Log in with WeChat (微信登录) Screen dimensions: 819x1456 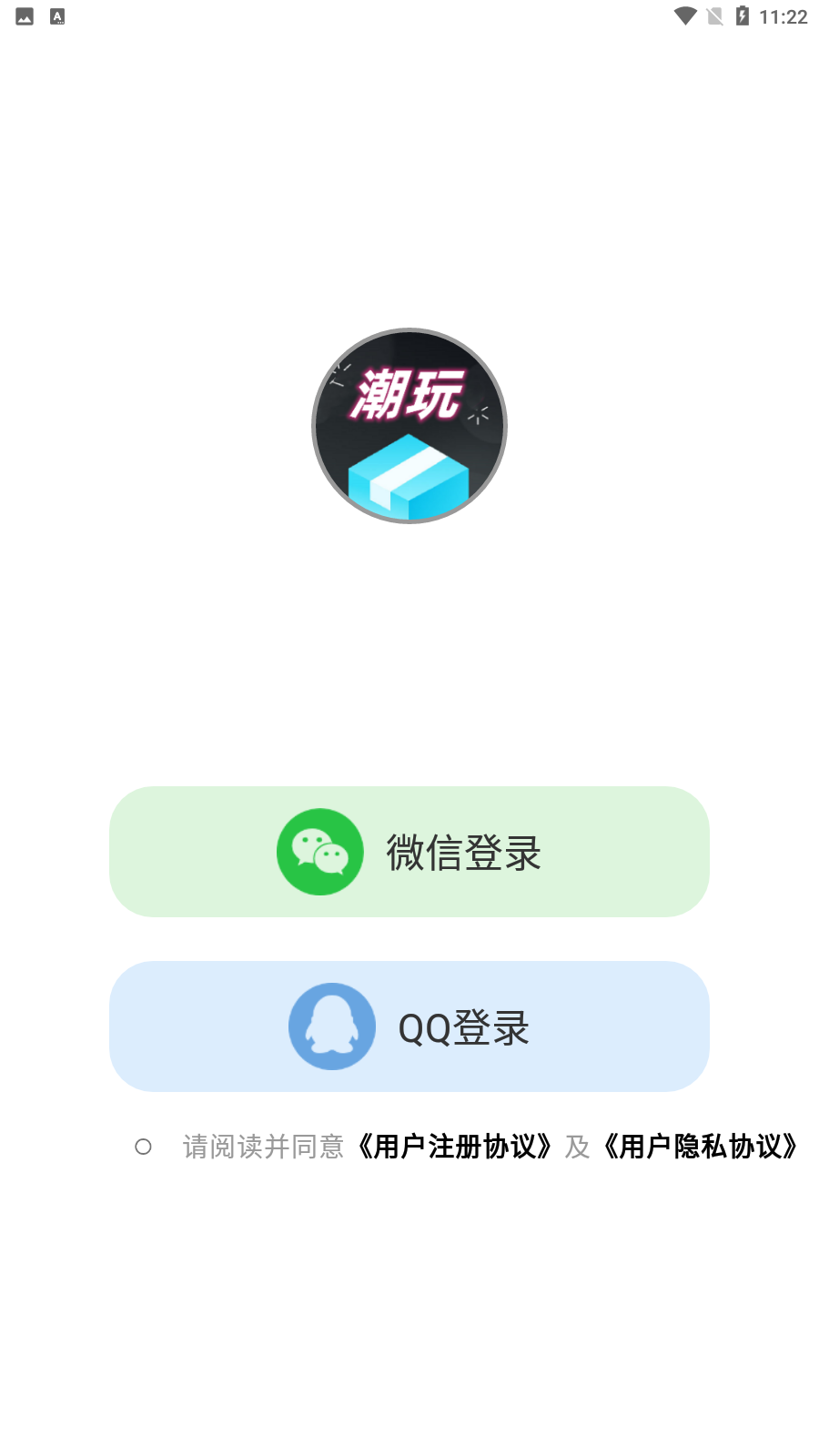pyautogui.click(x=409, y=852)
